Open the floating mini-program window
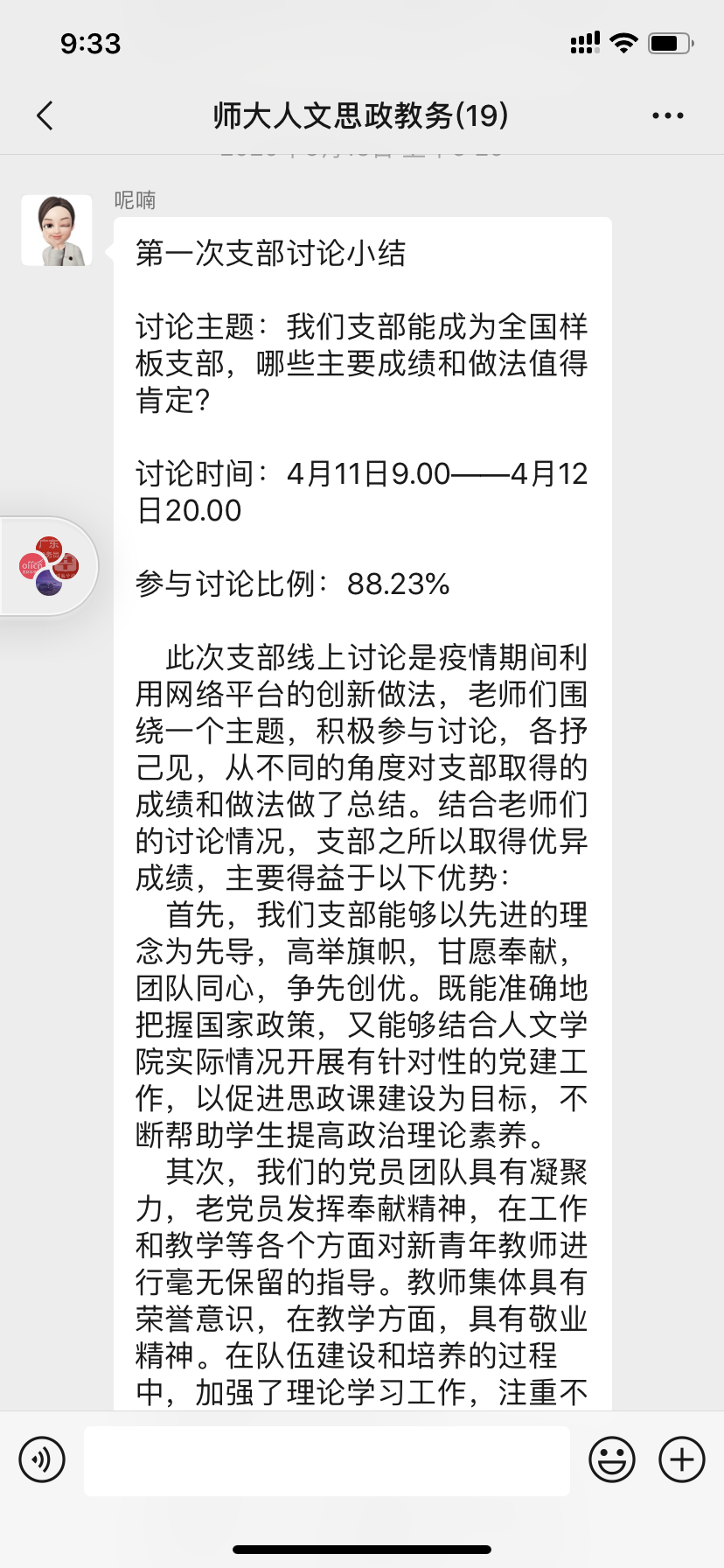The height and width of the screenshot is (1568, 724). 49,566
